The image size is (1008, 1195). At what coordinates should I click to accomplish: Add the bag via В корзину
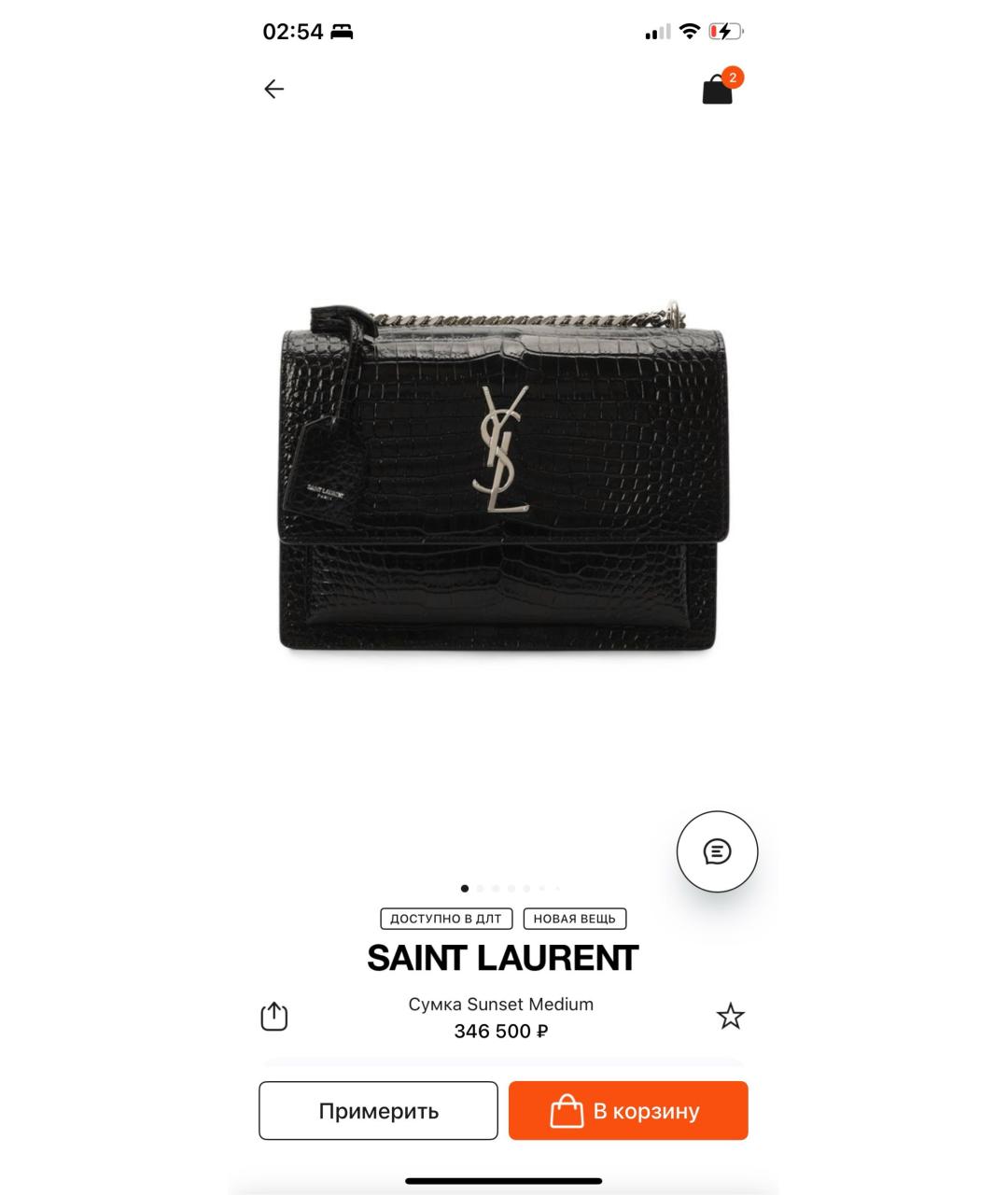628,1111
